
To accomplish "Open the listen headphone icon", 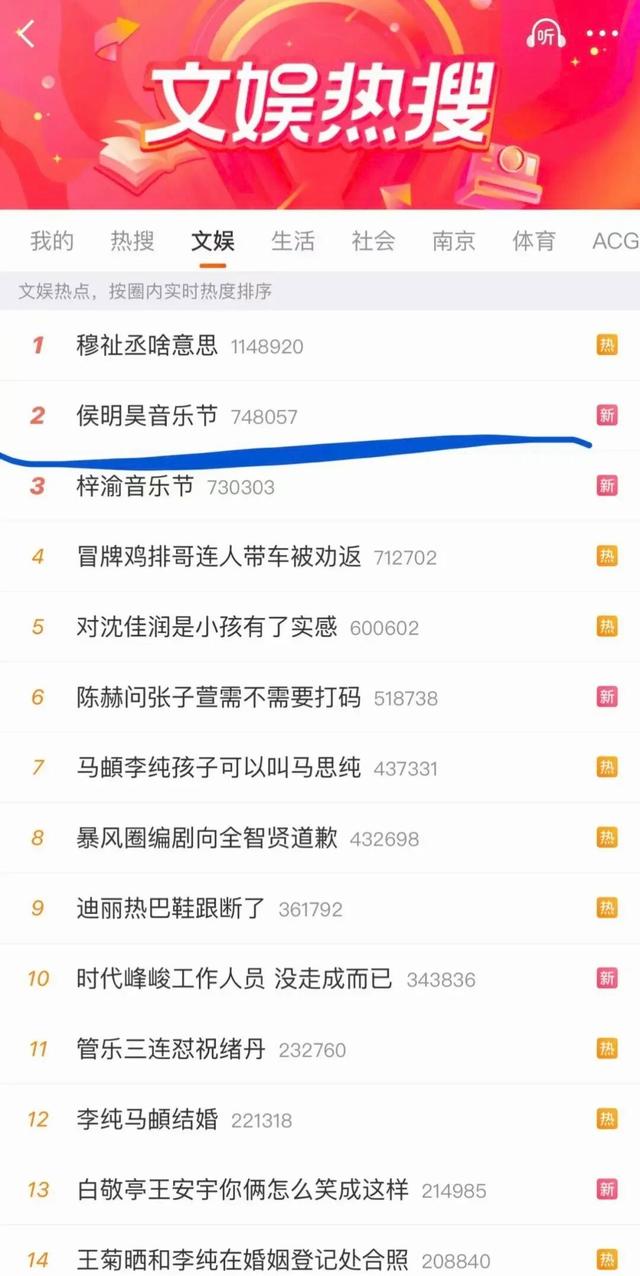I will coord(546,34).
